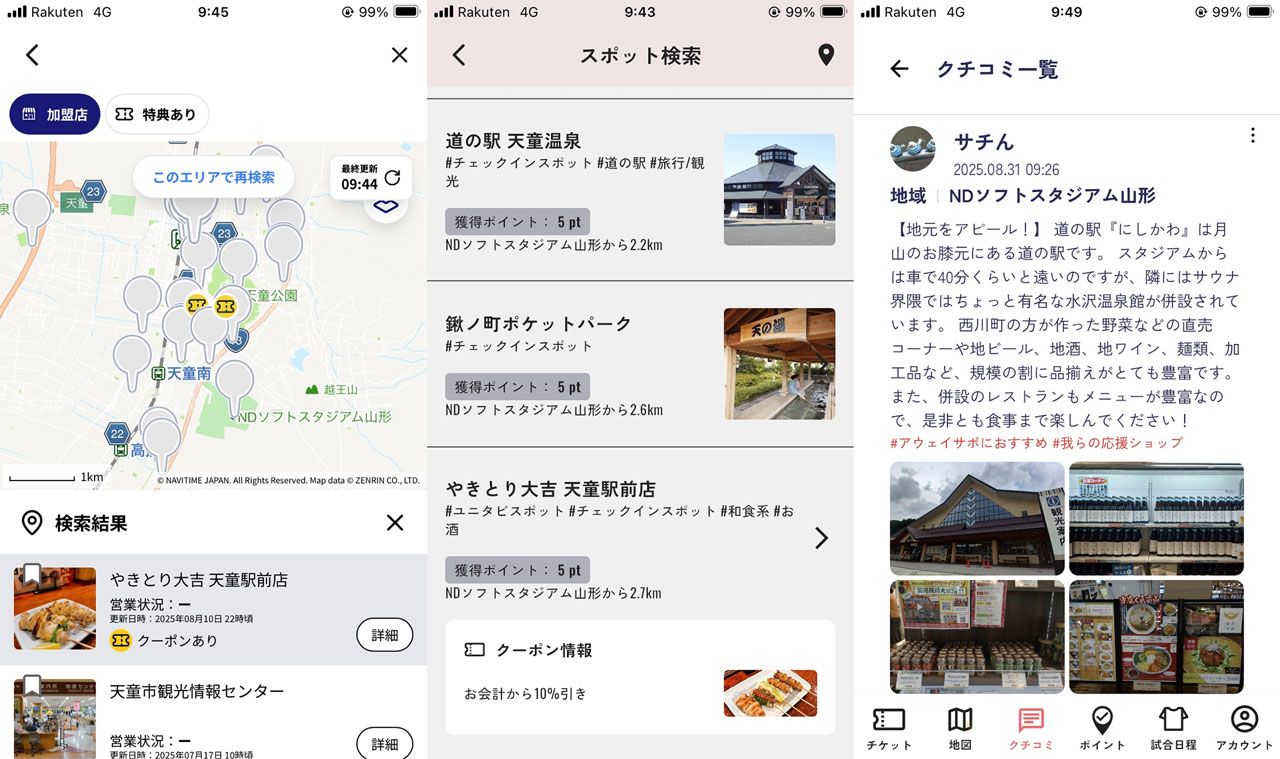Switch to the クチコミ tab
This screenshot has height=759, width=1280.
point(1031,728)
